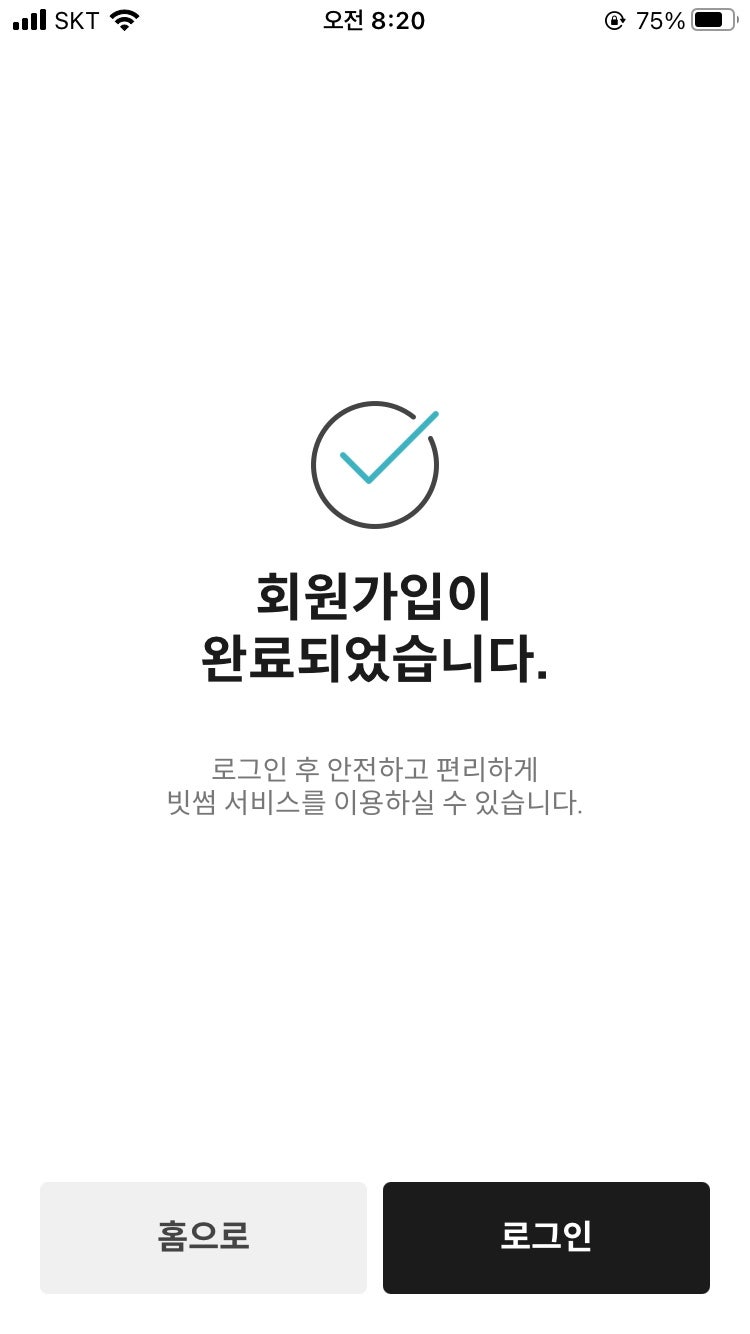Image resolution: width=750 pixels, height=1334 pixels.
Task: Select the 로그인 button to sign in
Action: pos(546,1237)
